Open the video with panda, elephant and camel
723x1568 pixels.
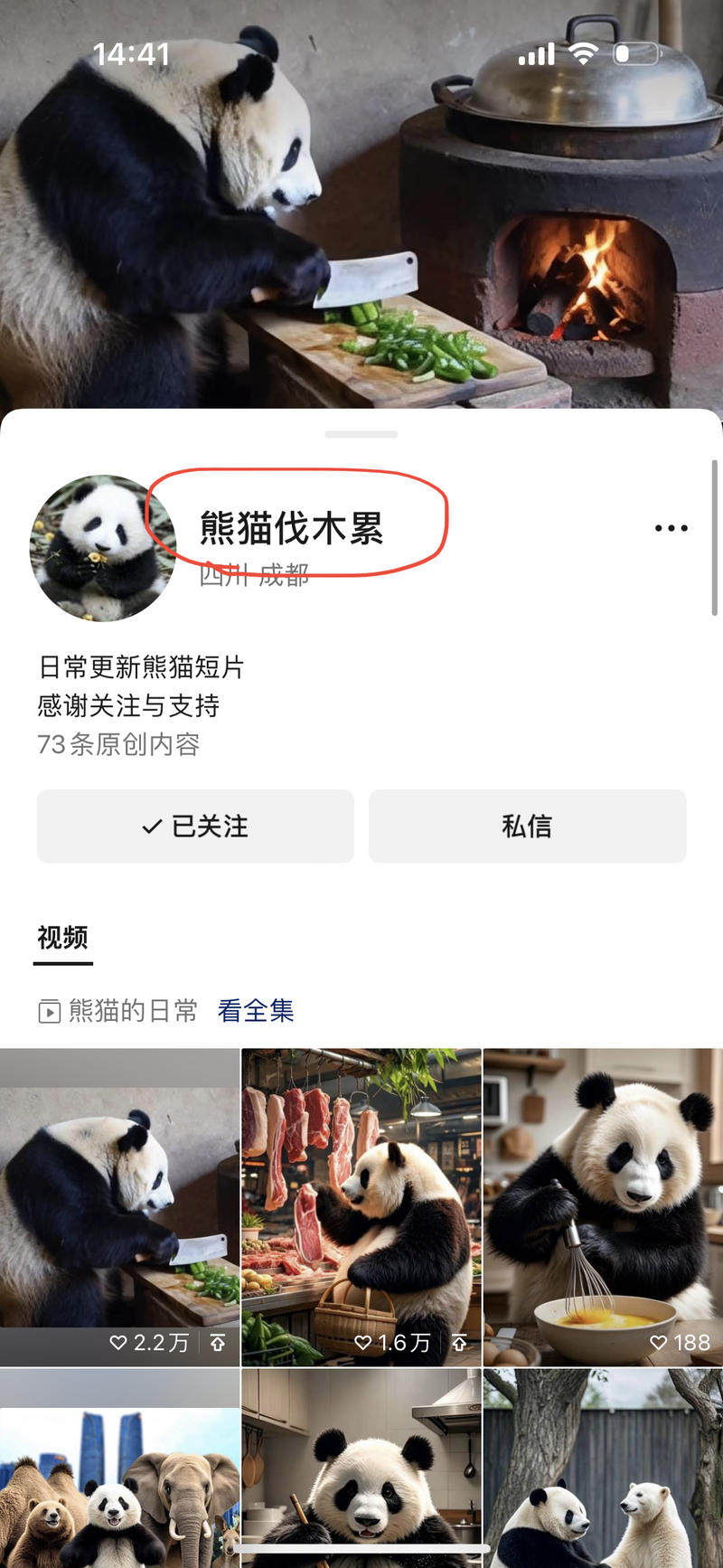(119, 1469)
